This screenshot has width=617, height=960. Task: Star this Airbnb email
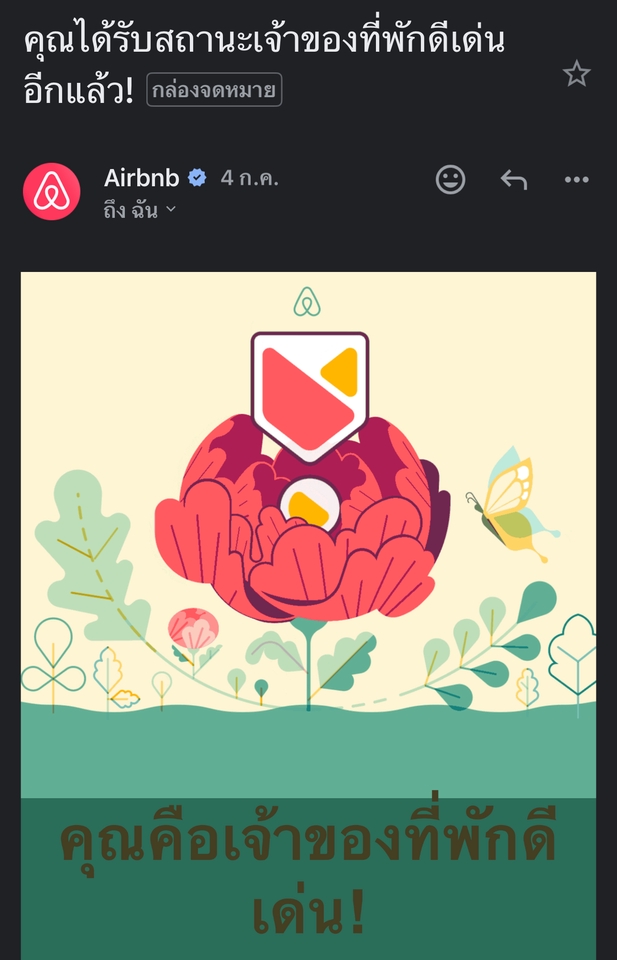click(x=576, y=74)
